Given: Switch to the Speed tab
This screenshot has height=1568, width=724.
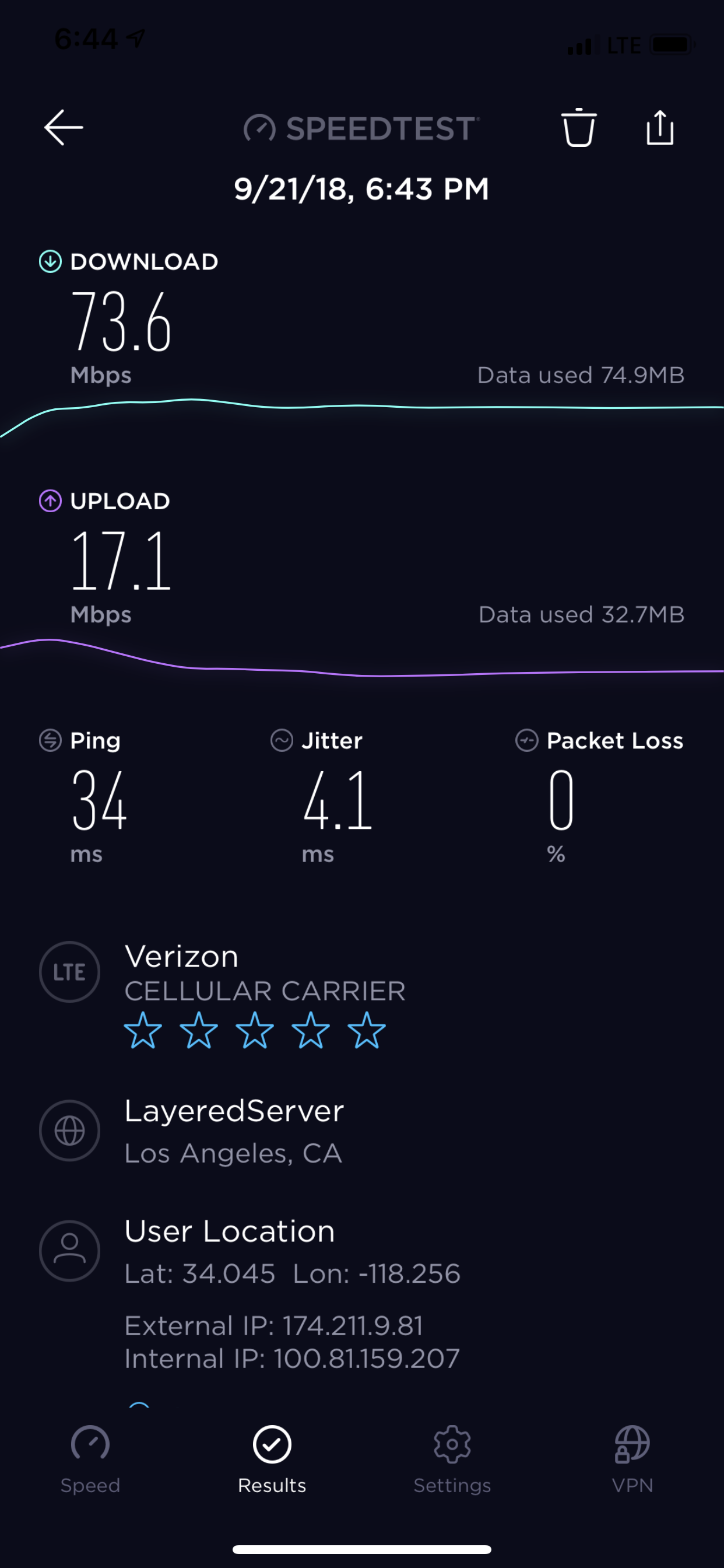Looking at the screenshot, I should 90,1459.
